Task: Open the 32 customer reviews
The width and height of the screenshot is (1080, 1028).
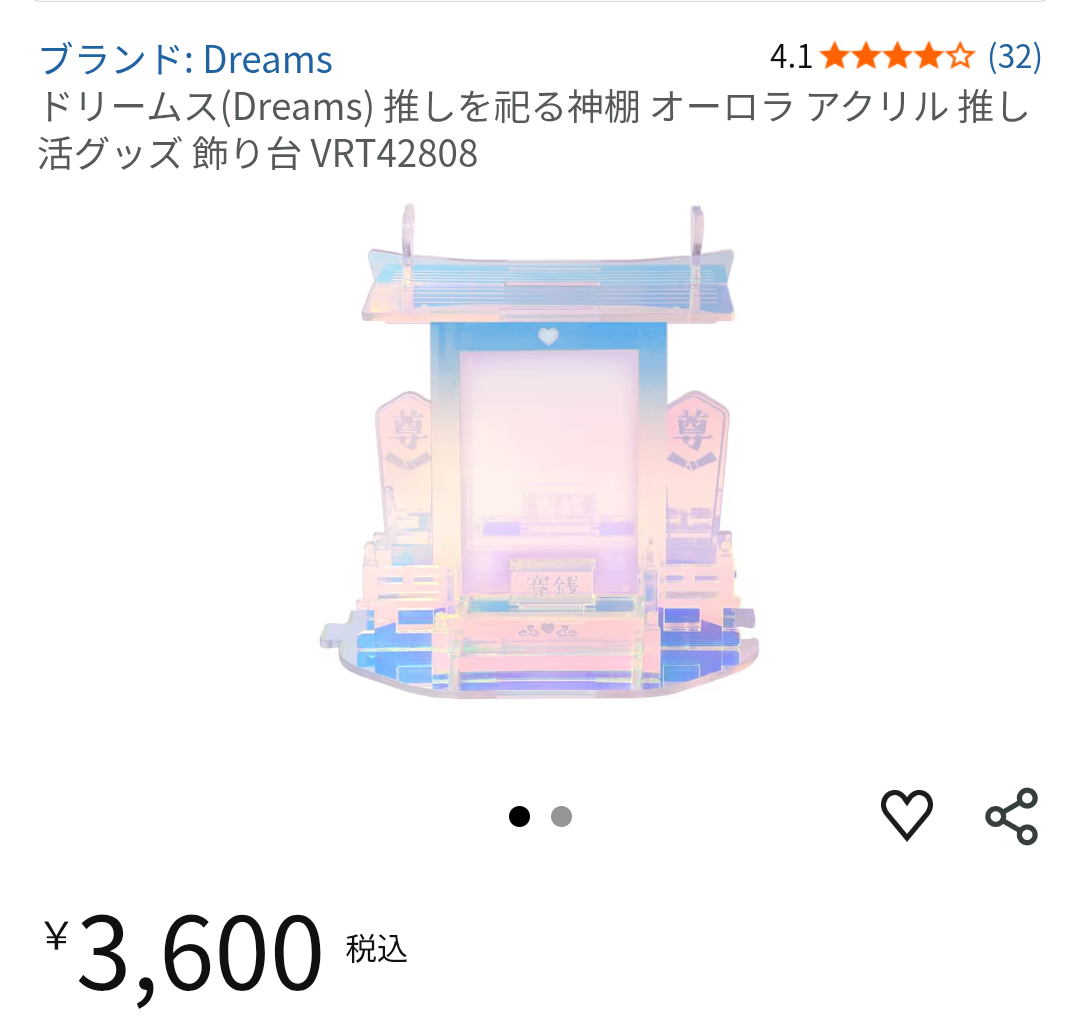Action: coord(1014,57)
